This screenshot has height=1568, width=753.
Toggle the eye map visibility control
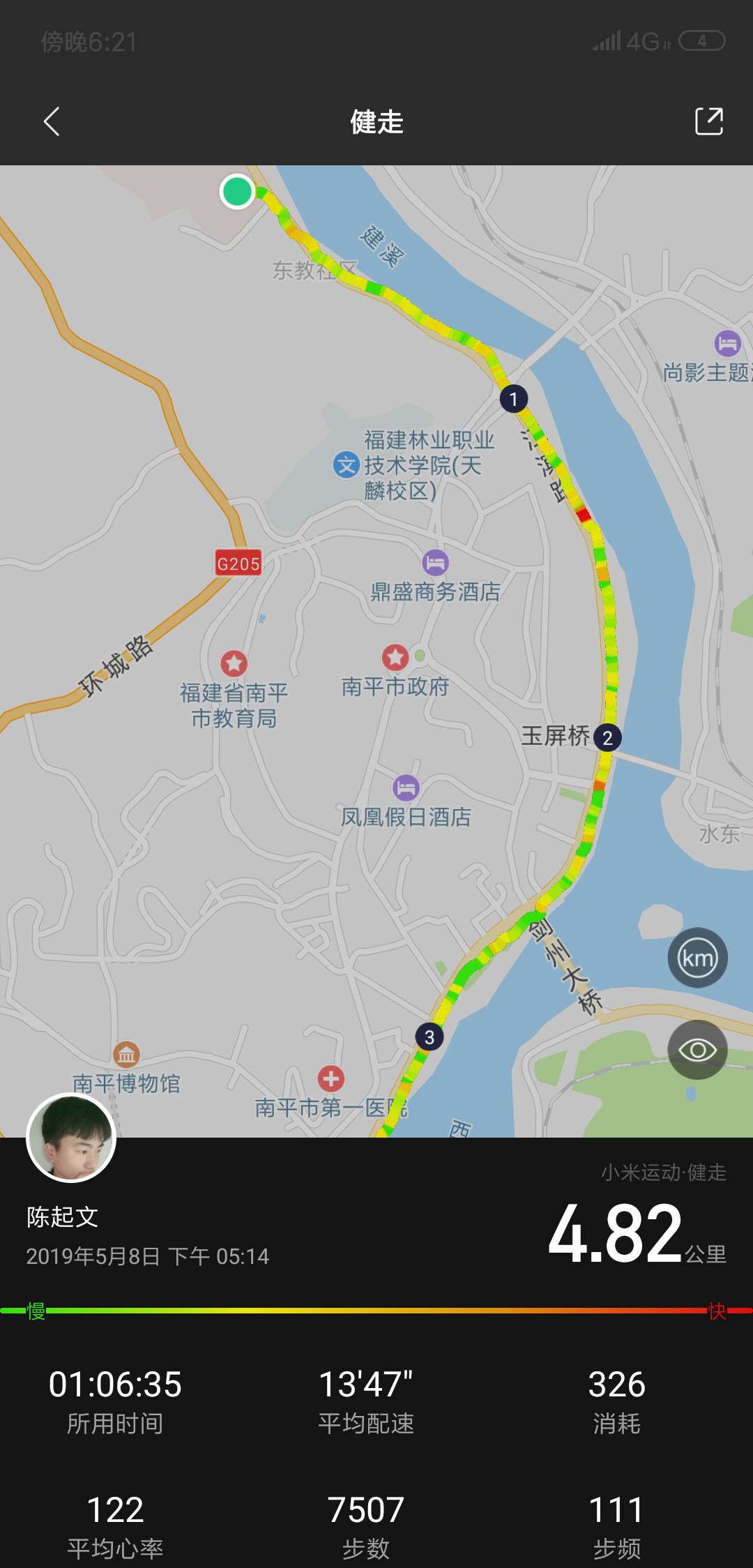point(697,1050)
